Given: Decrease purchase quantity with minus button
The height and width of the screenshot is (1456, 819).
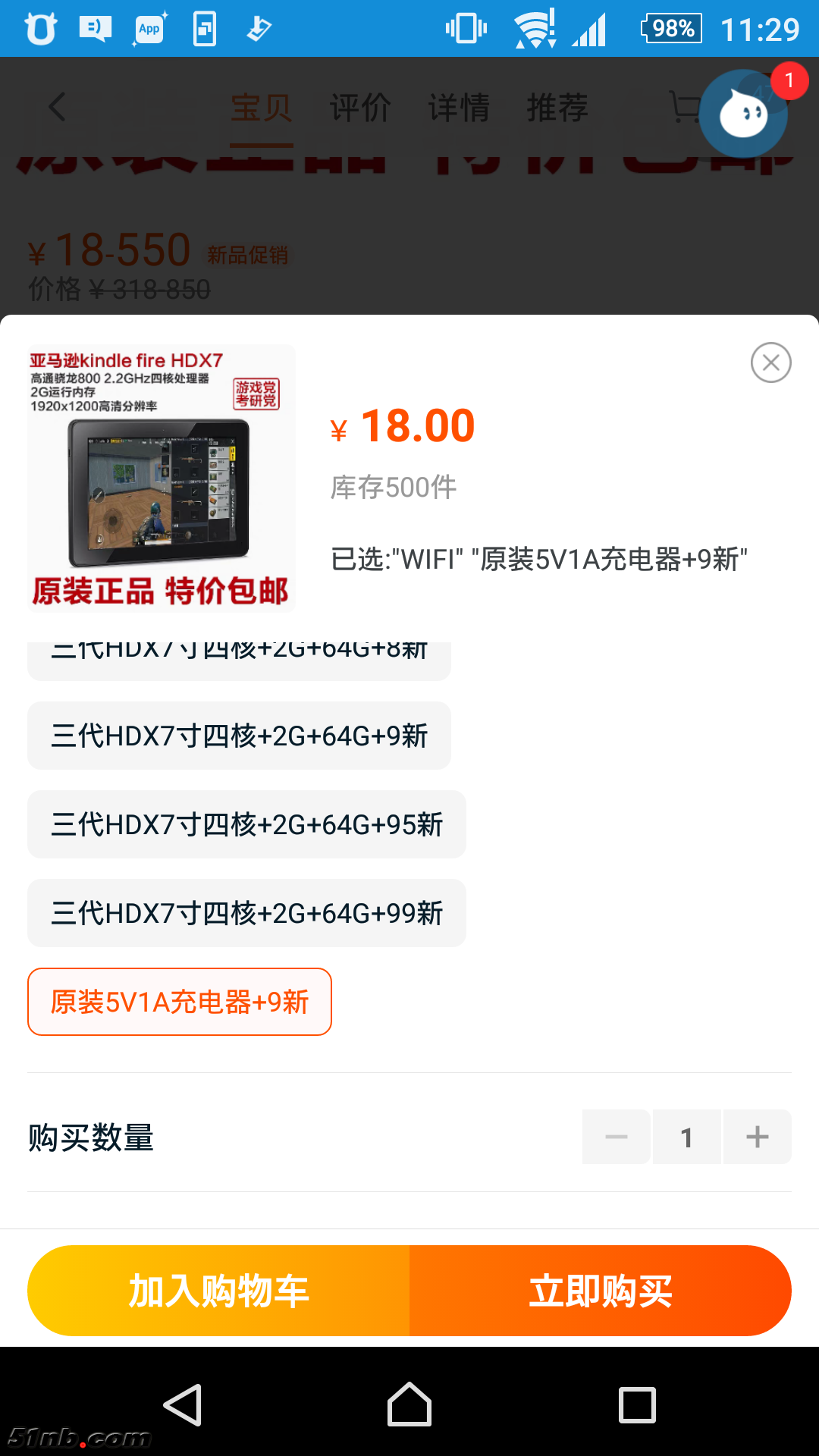Looking at the screenshot, I should coord(616,1136).
